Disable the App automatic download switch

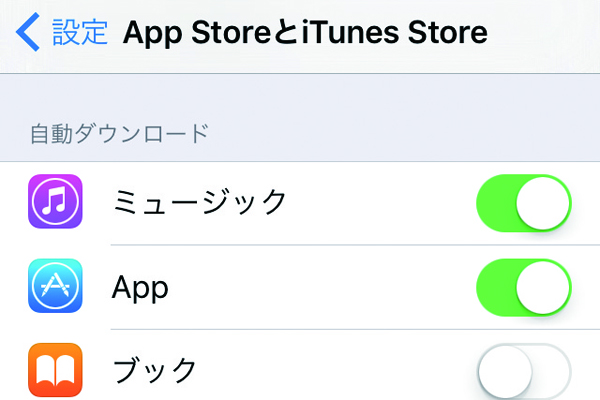pyautogui.click(x=523, y=287)
